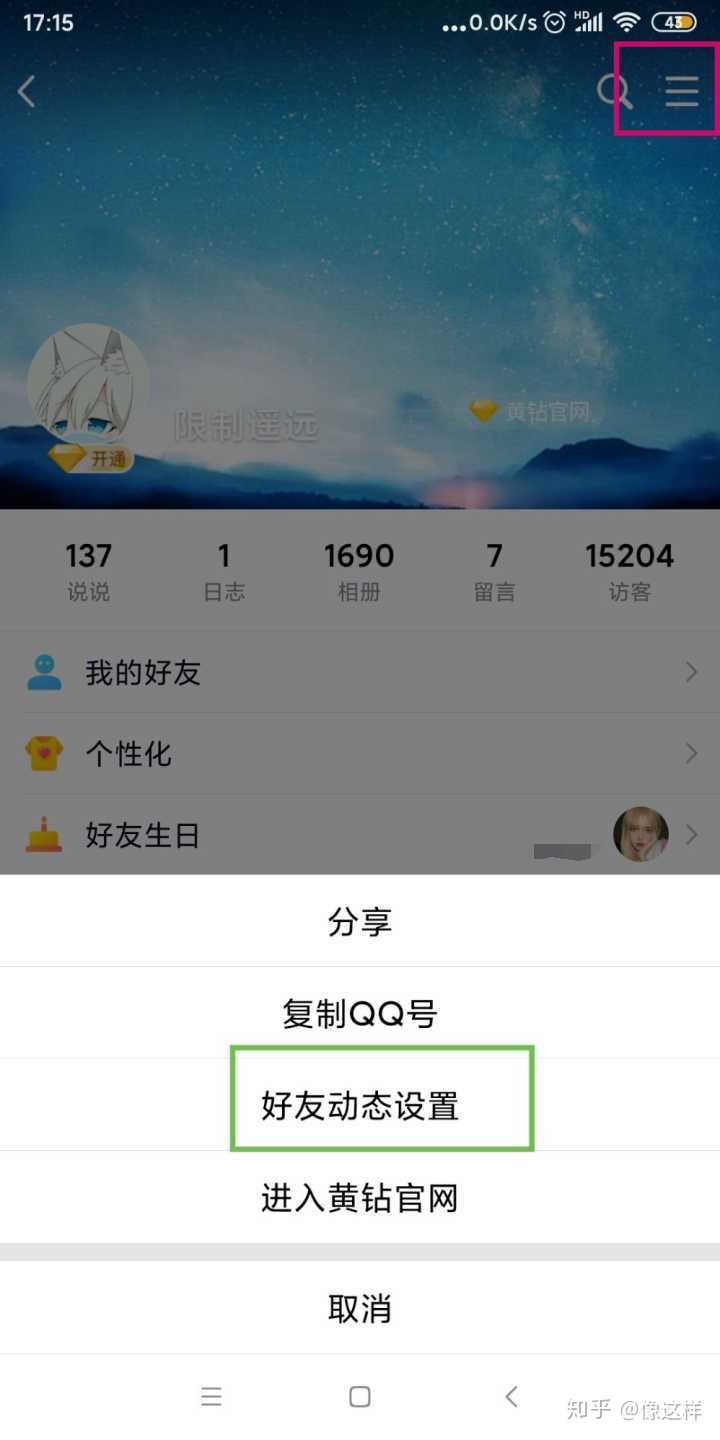720x1440 pixels.
Task: Open 7 留言 messages
Action: tap(494, 571)
